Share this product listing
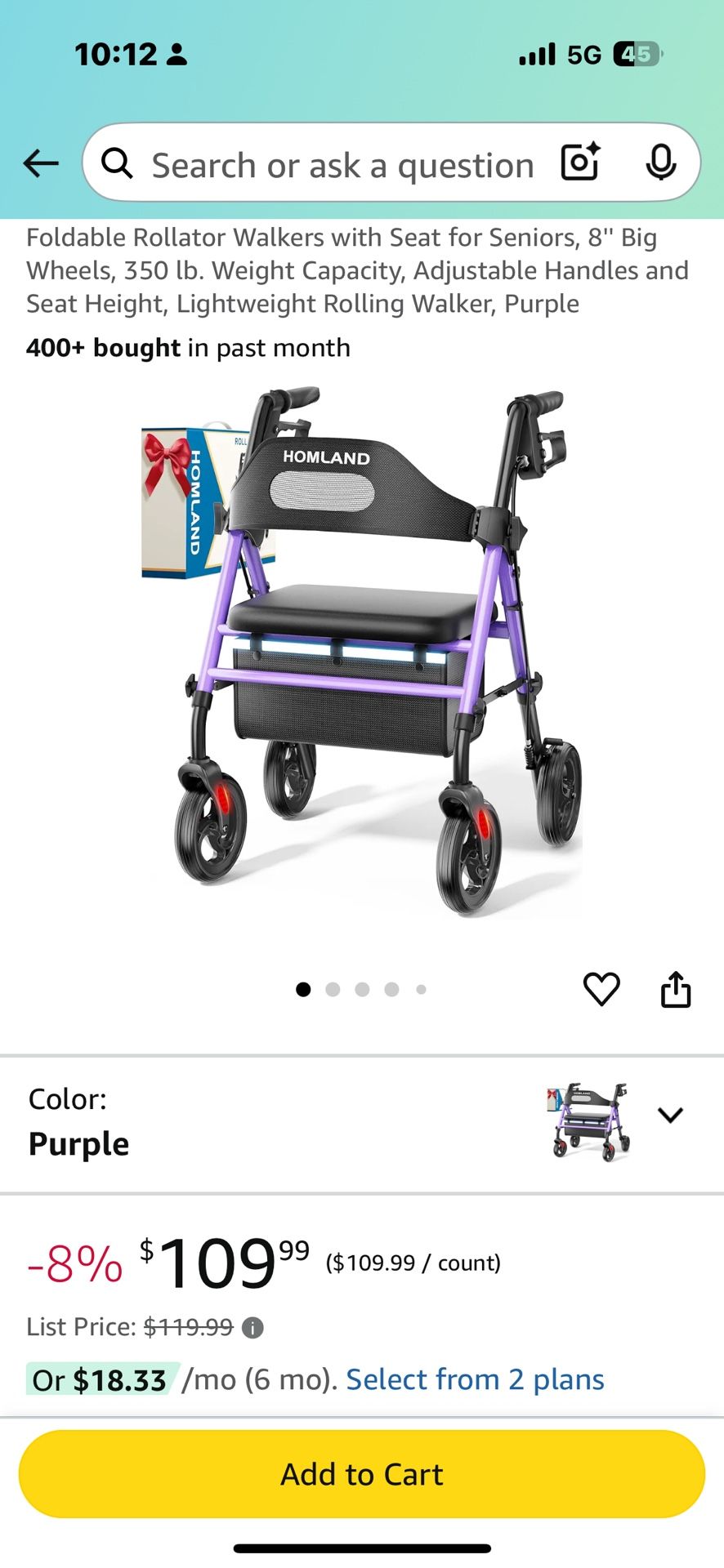The height and width of the screenshot is (1568, 724). (676, 989)
